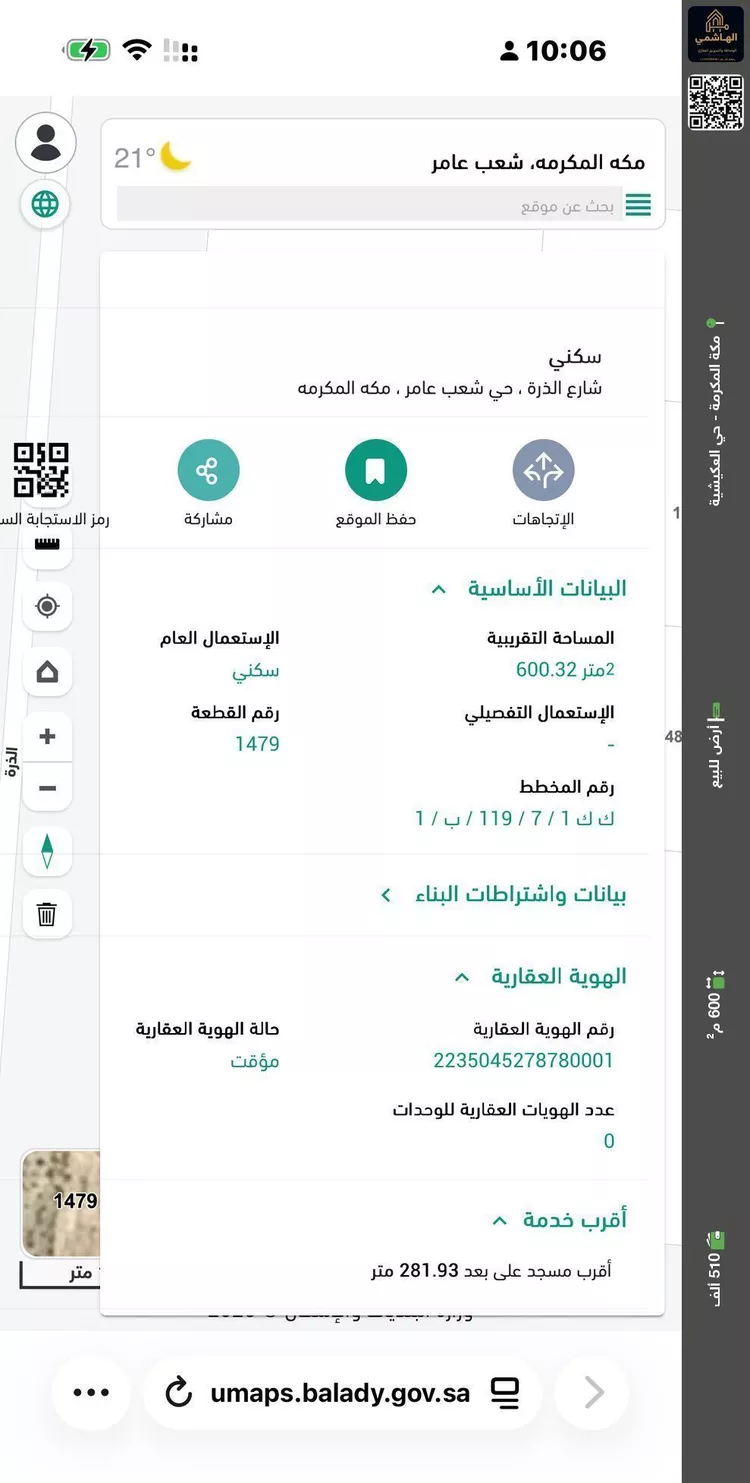The image size is (750, 1483).
Task: Open the search menu hamburger icon
Action: [x=637, y=204]
